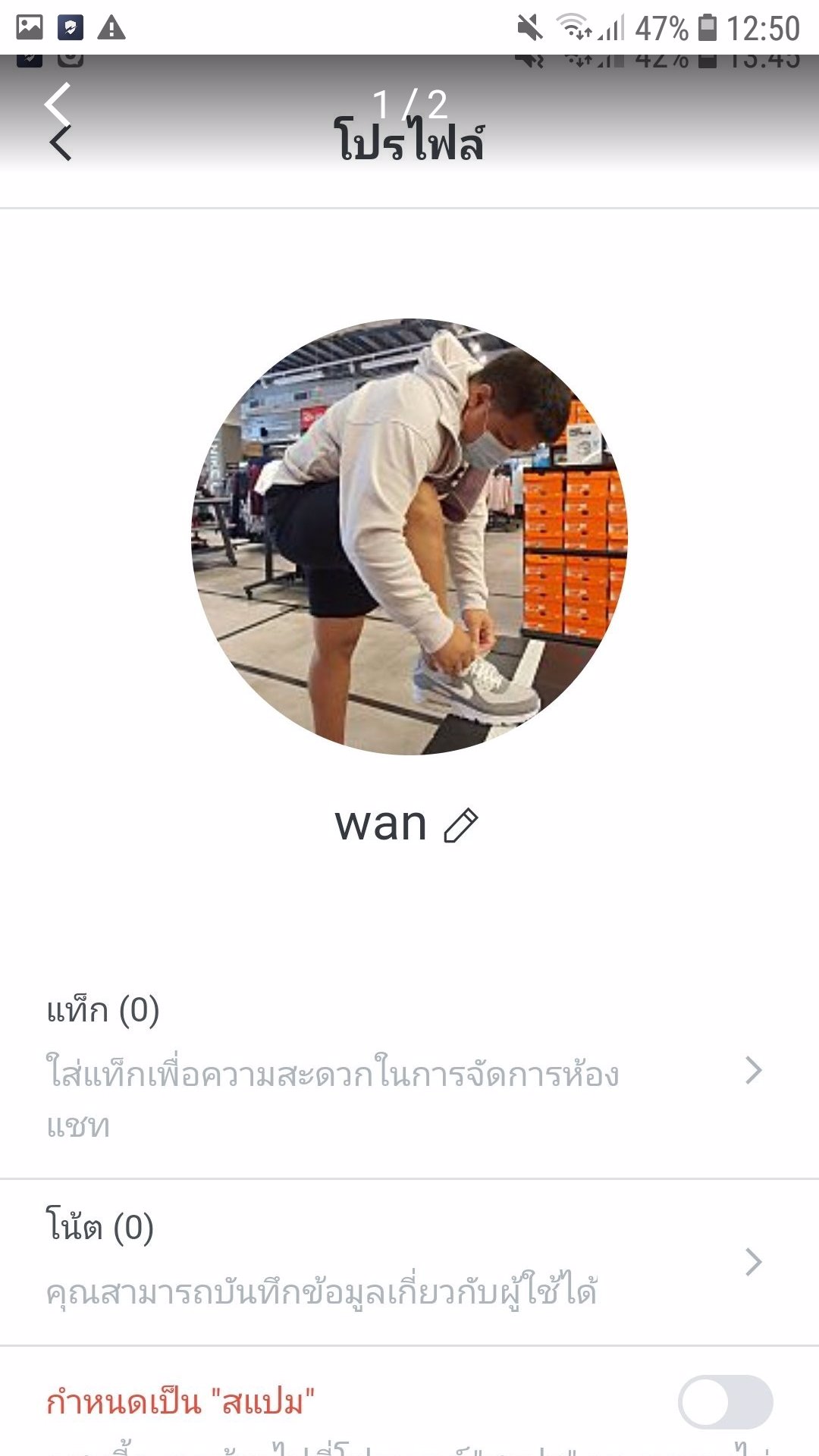Toggle the กำหนดเป็น "สแปม" switch
The image size is (819, 1456).
point(725,1401)
